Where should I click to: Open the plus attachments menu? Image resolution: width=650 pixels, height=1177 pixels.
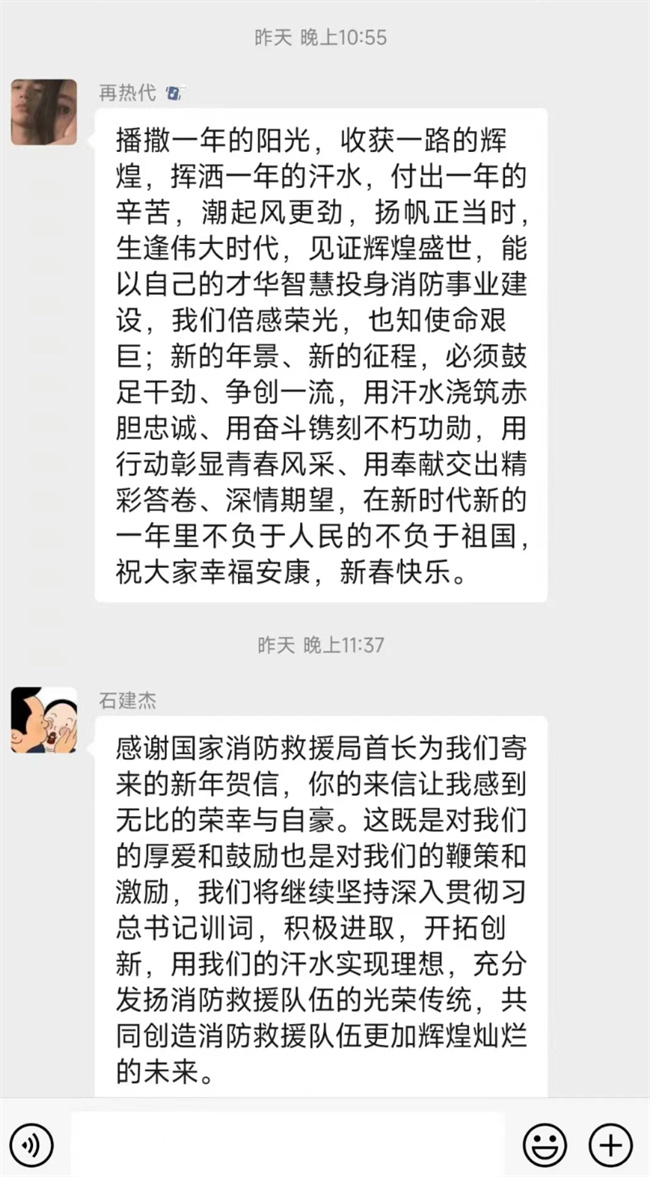610,1144
